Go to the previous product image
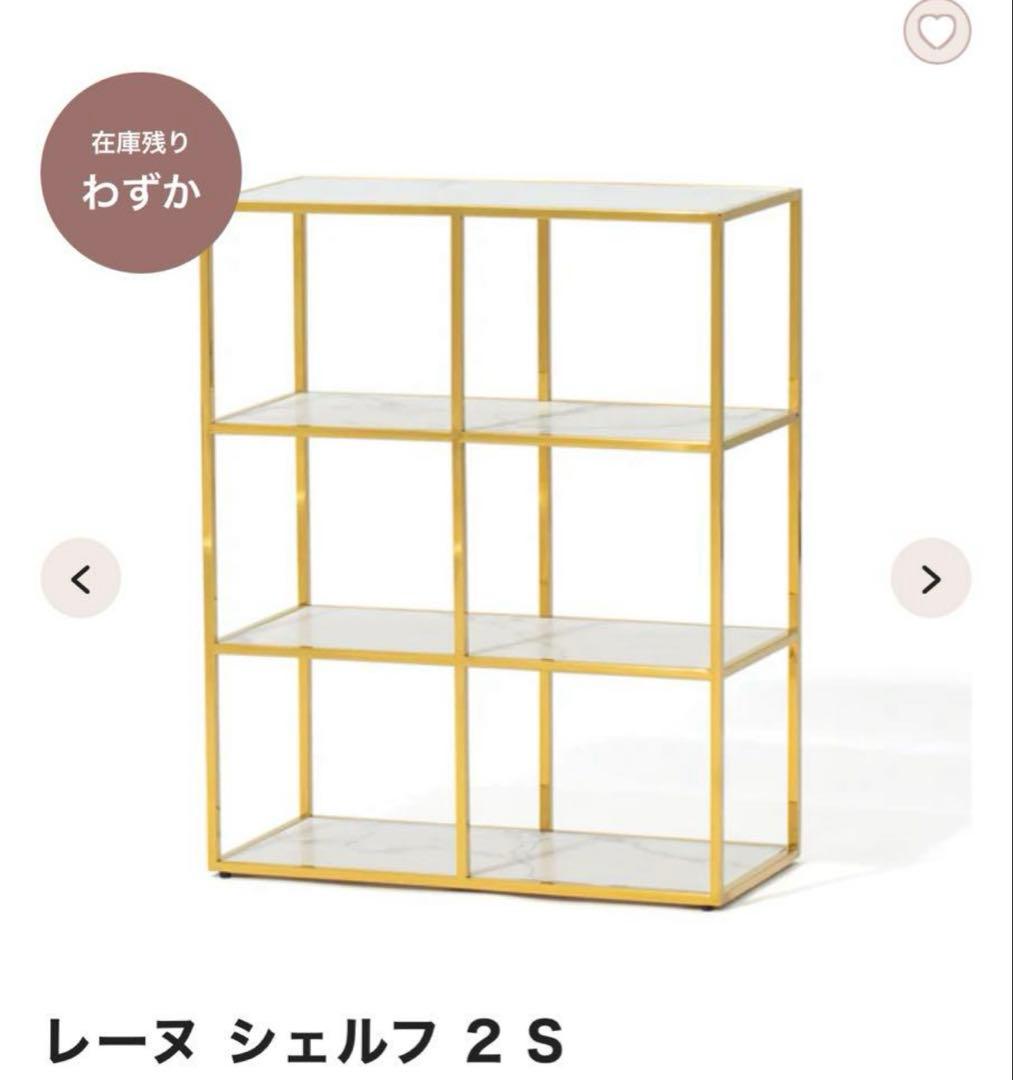Viewport: 1013px width, 1080px height. [x=81, y=578]
